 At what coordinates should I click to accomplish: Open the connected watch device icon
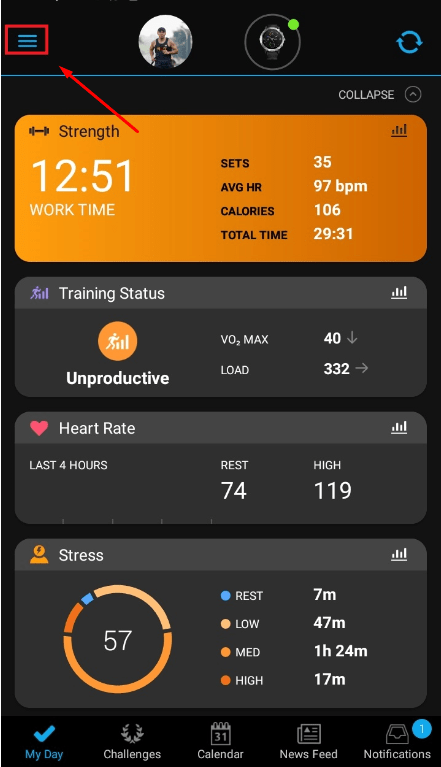click(x=272, y=42)
